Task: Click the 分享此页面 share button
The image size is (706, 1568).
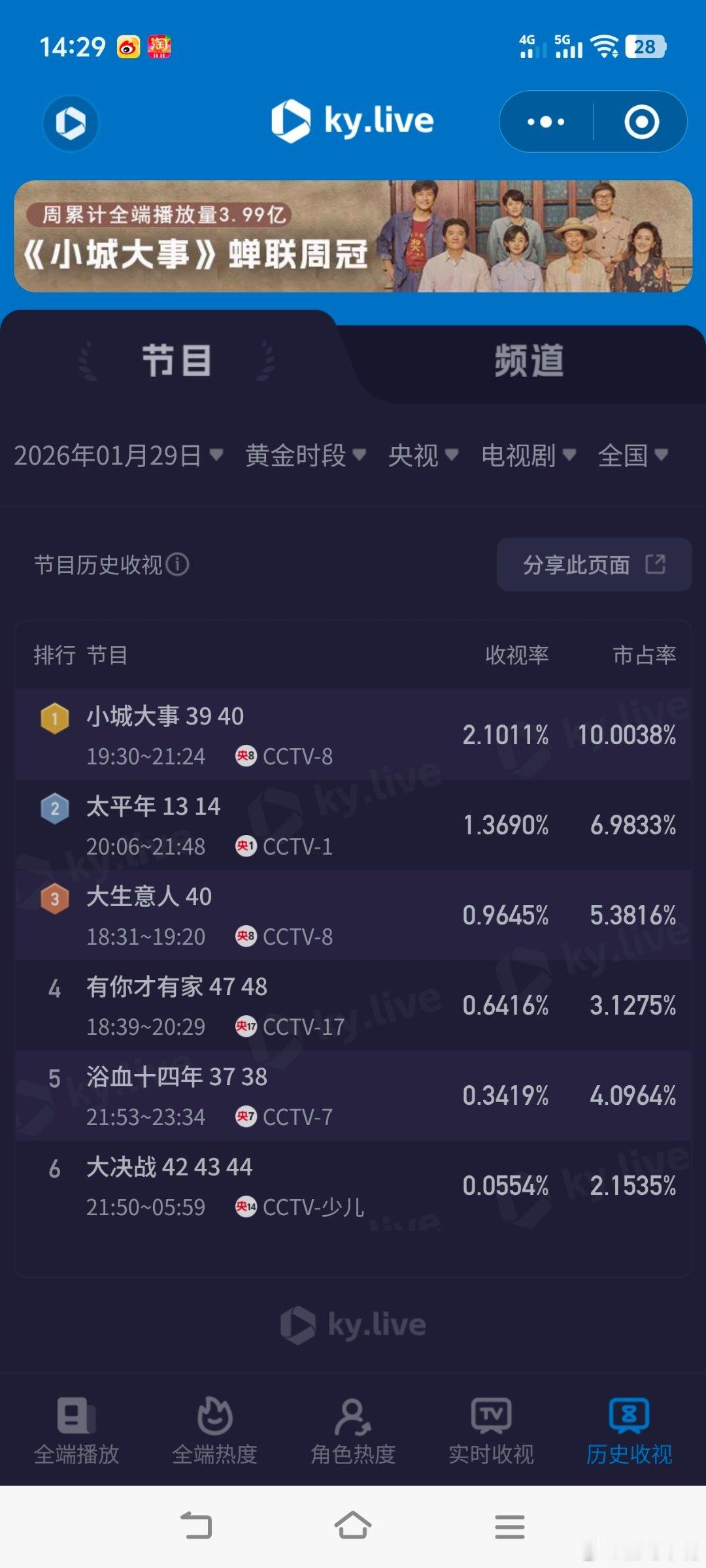Action: (x=579, y=564)
